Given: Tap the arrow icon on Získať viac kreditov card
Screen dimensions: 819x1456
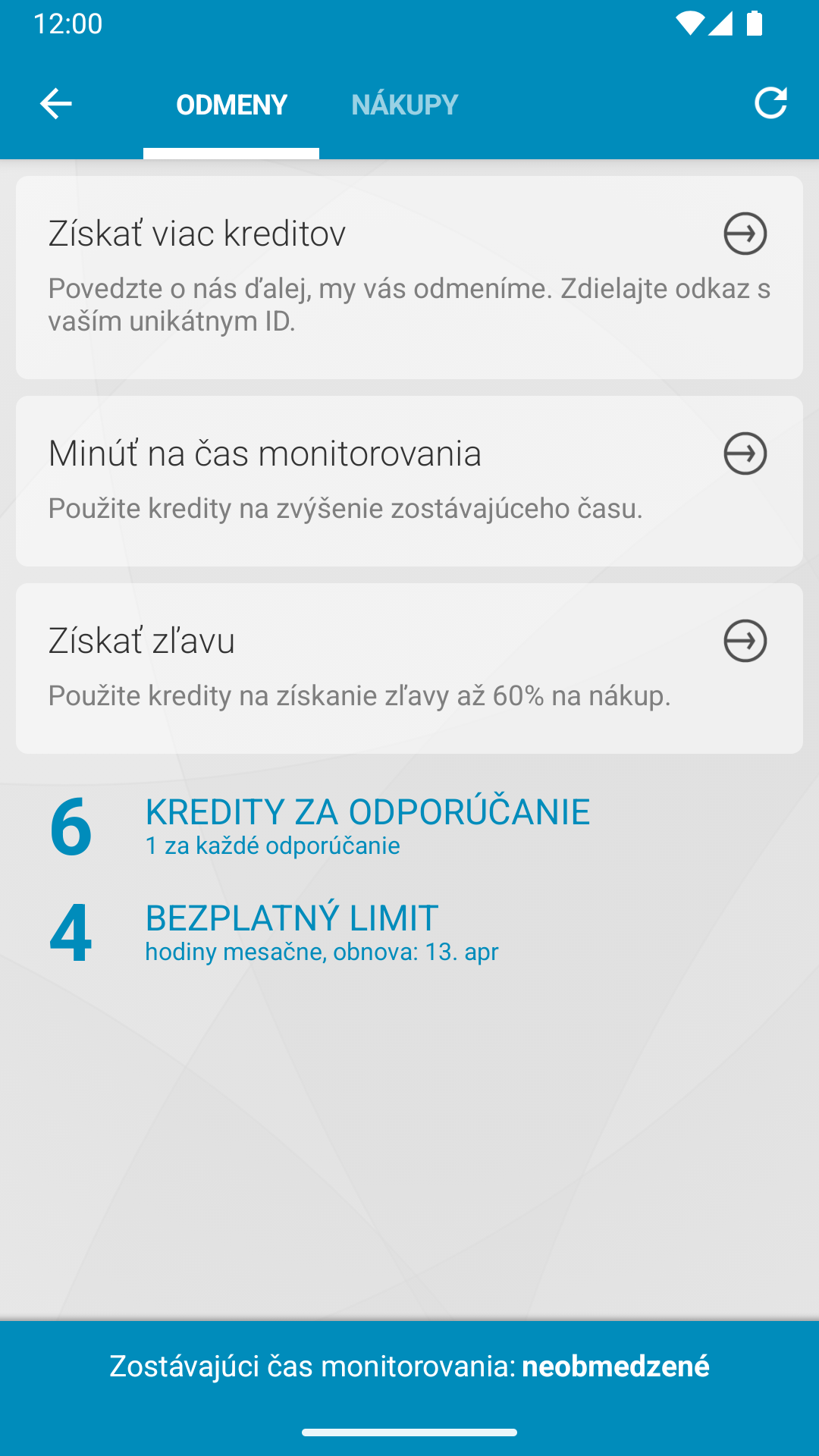Looking at the screenshot, I should (744, 235).
